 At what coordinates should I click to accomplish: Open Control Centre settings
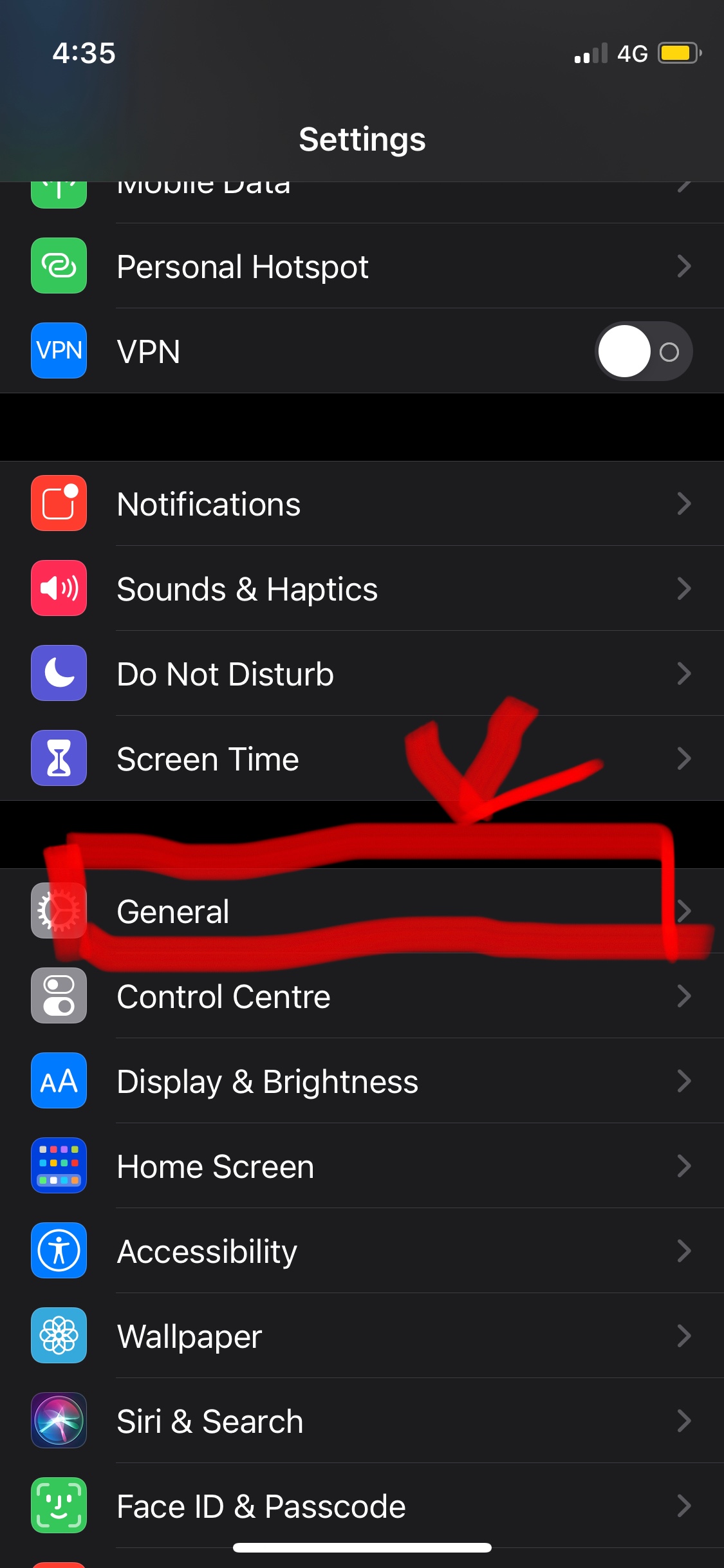pyautogui.click(x=360, y=996)
